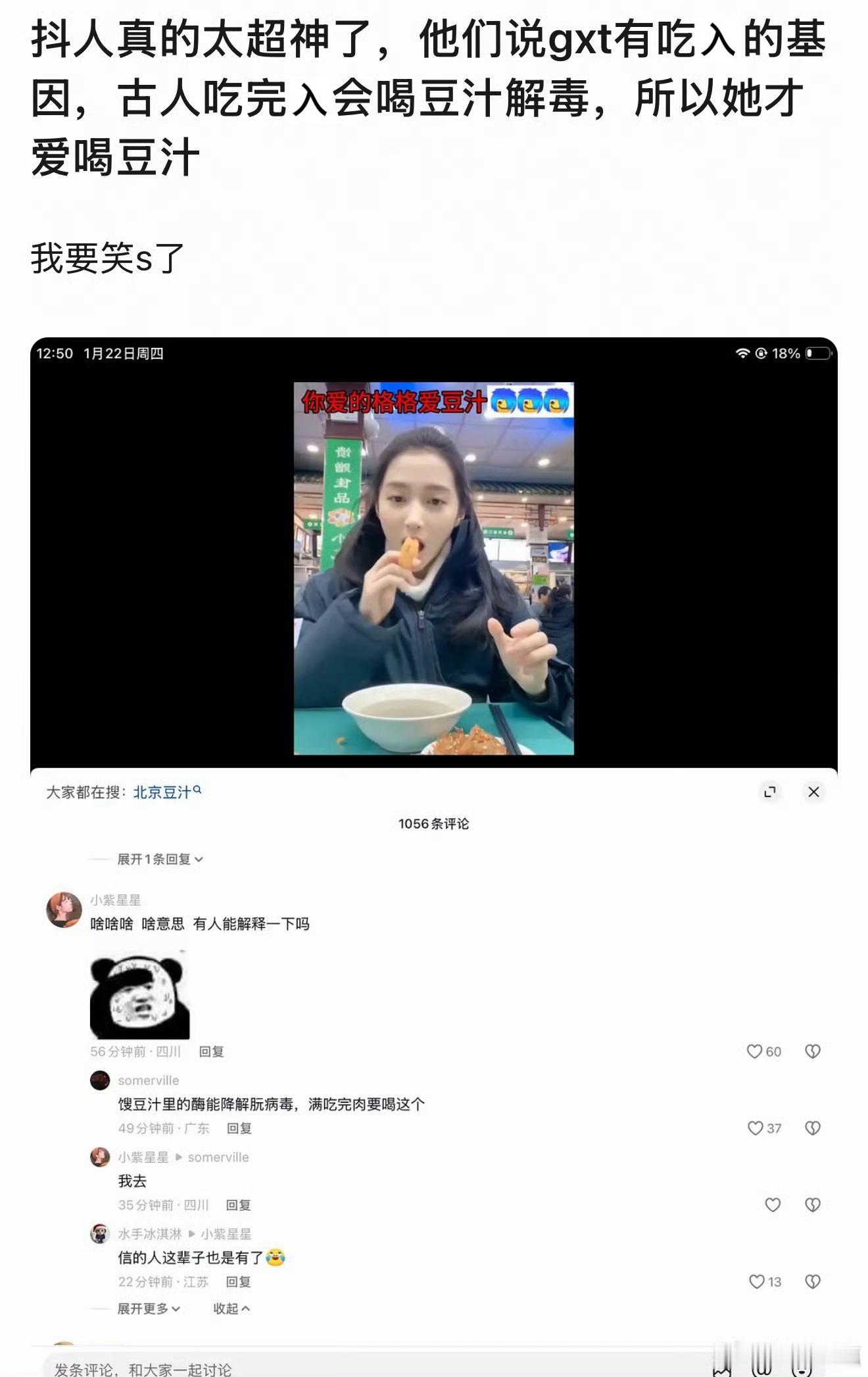
Task: Like 小紫星星's comment with the heart icon
Action: pos(756,1051)
